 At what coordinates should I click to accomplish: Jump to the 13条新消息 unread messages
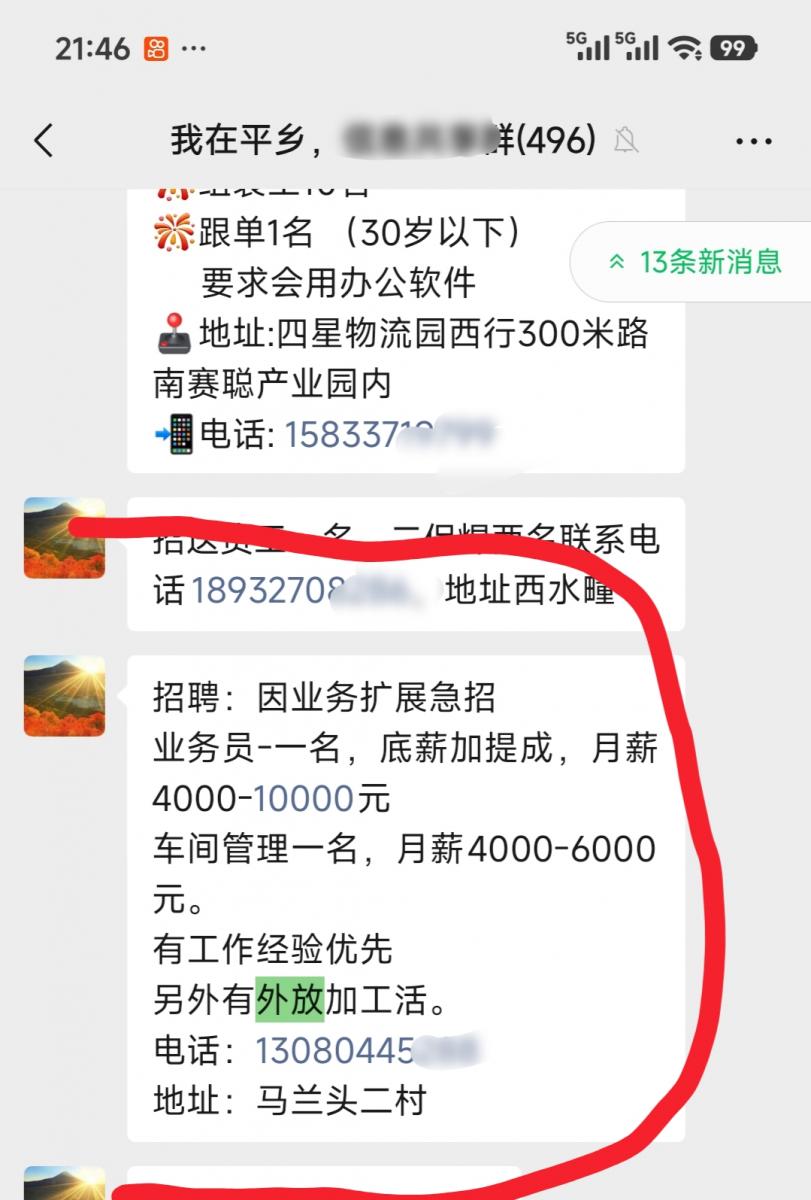coord(696,262)
